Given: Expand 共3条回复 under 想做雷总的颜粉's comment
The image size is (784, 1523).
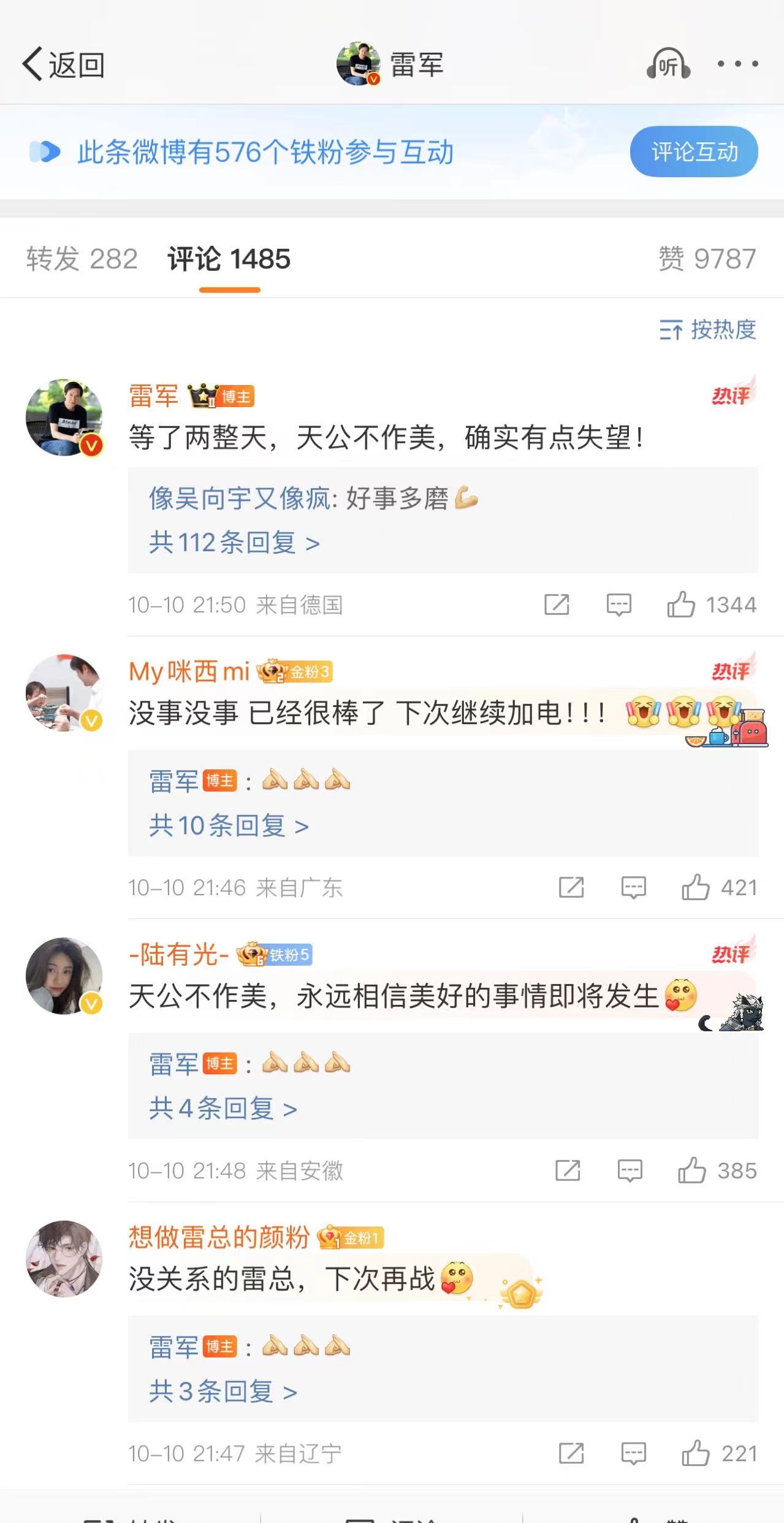Looking at the screenshot, I should coord(223,1392).
